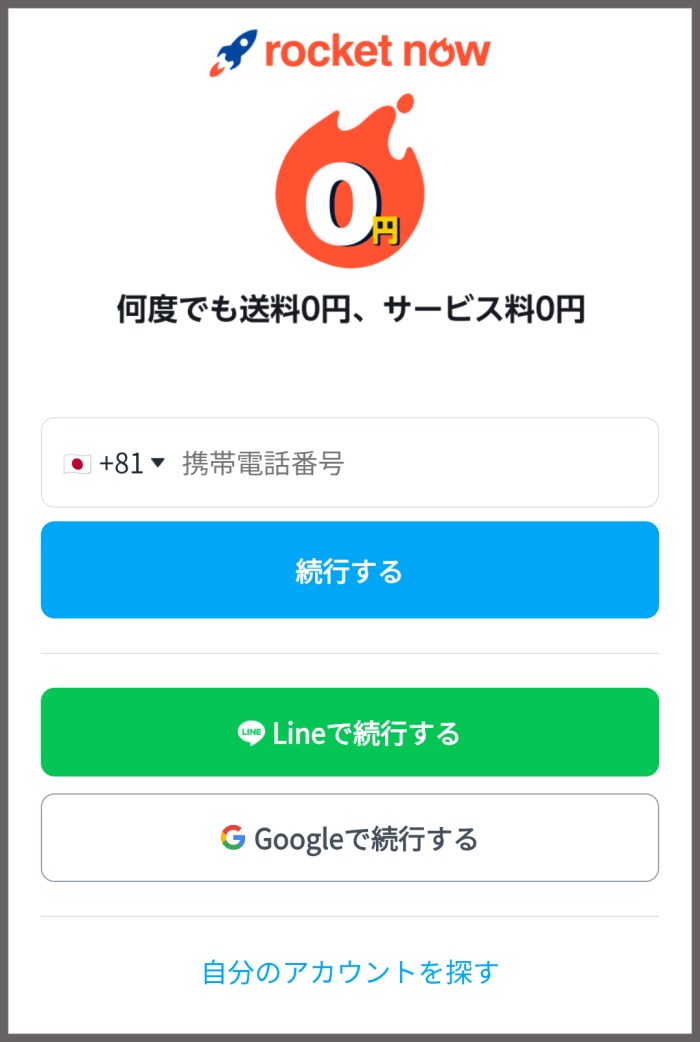Image resolution: width=700 pixels, height=1042 pixels.
Task: Open the 自分のアカウントを探す link
Action: point(350,971)
